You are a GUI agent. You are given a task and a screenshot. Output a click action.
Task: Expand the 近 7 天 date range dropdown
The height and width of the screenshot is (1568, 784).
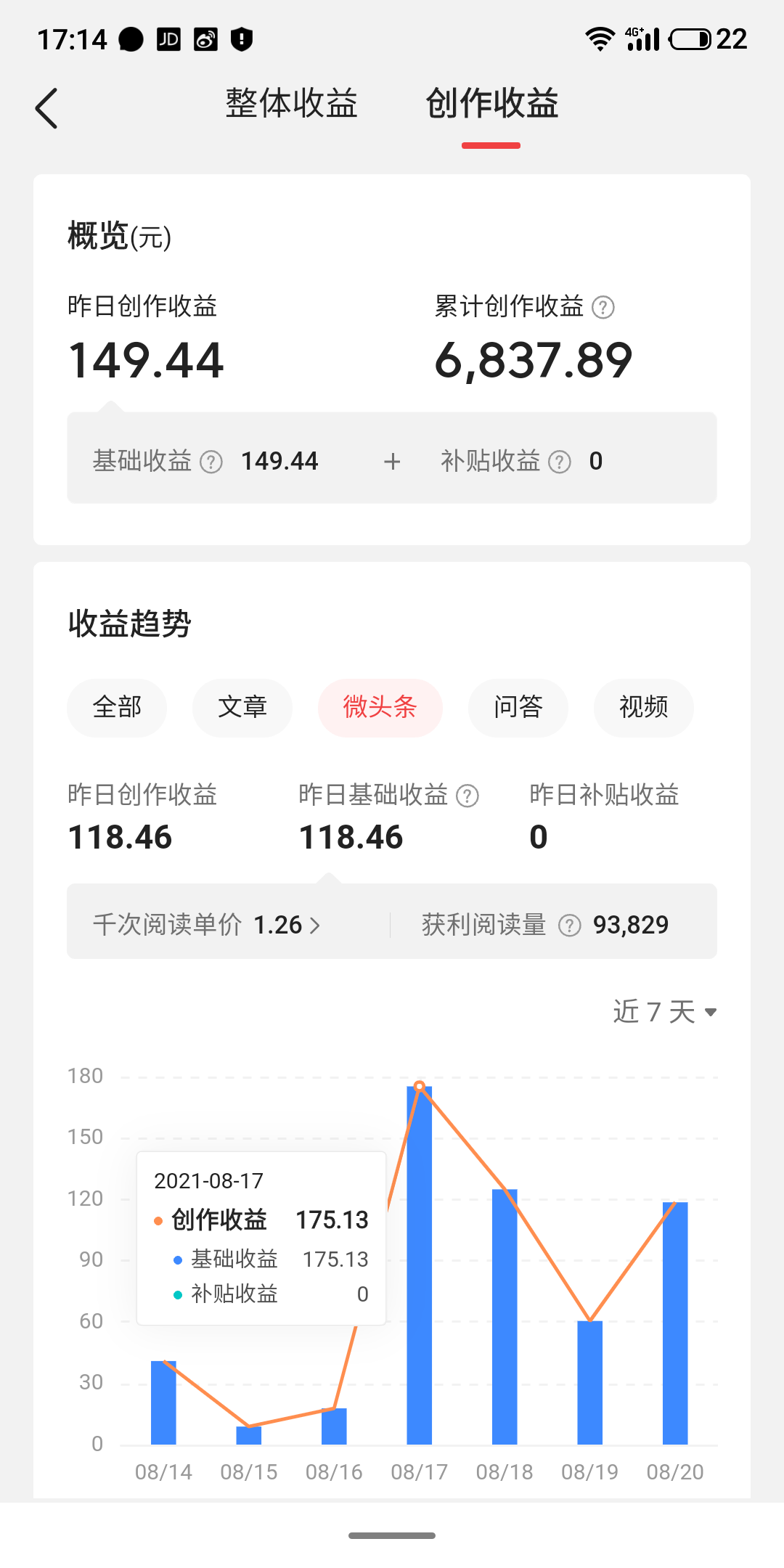(664, 1012)
